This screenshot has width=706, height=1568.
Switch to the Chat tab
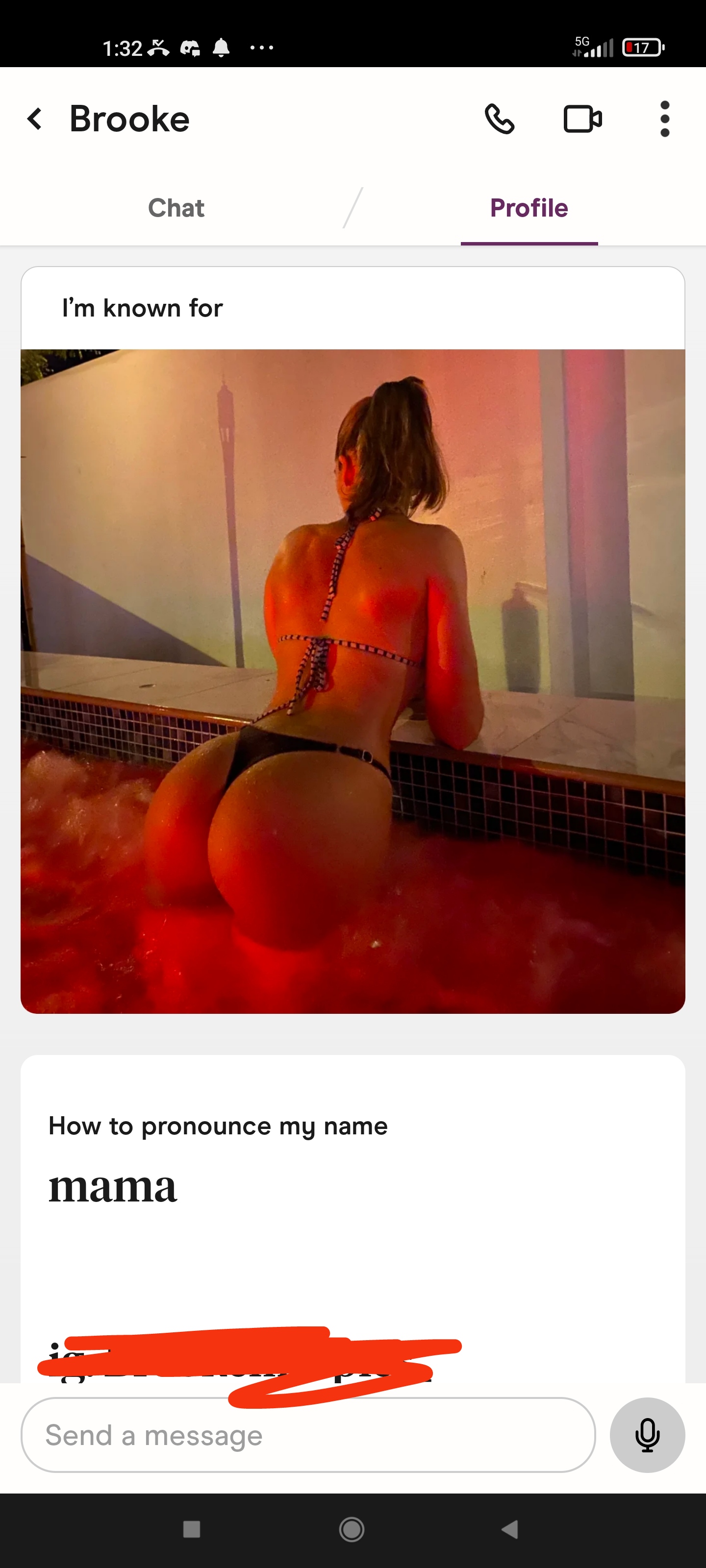(x=176, y=208)
